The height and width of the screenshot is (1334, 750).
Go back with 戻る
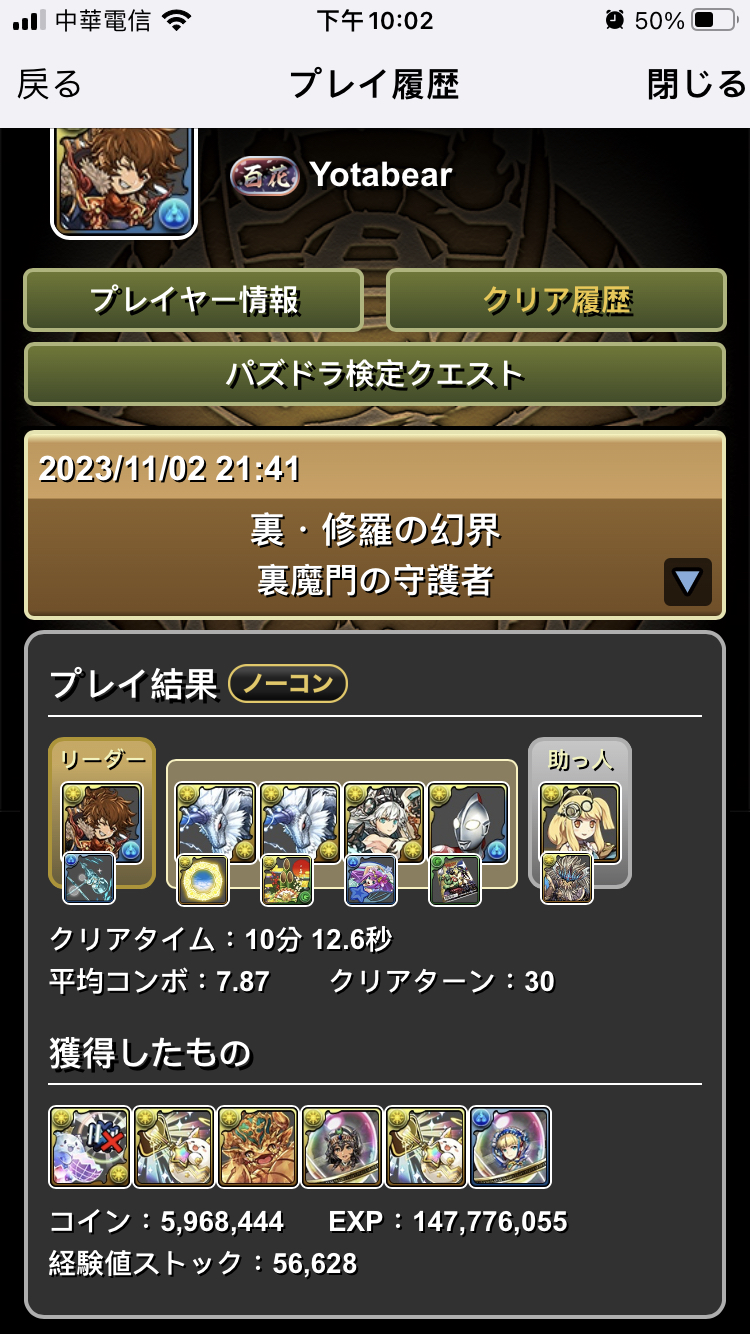click(x=50, y=85)
